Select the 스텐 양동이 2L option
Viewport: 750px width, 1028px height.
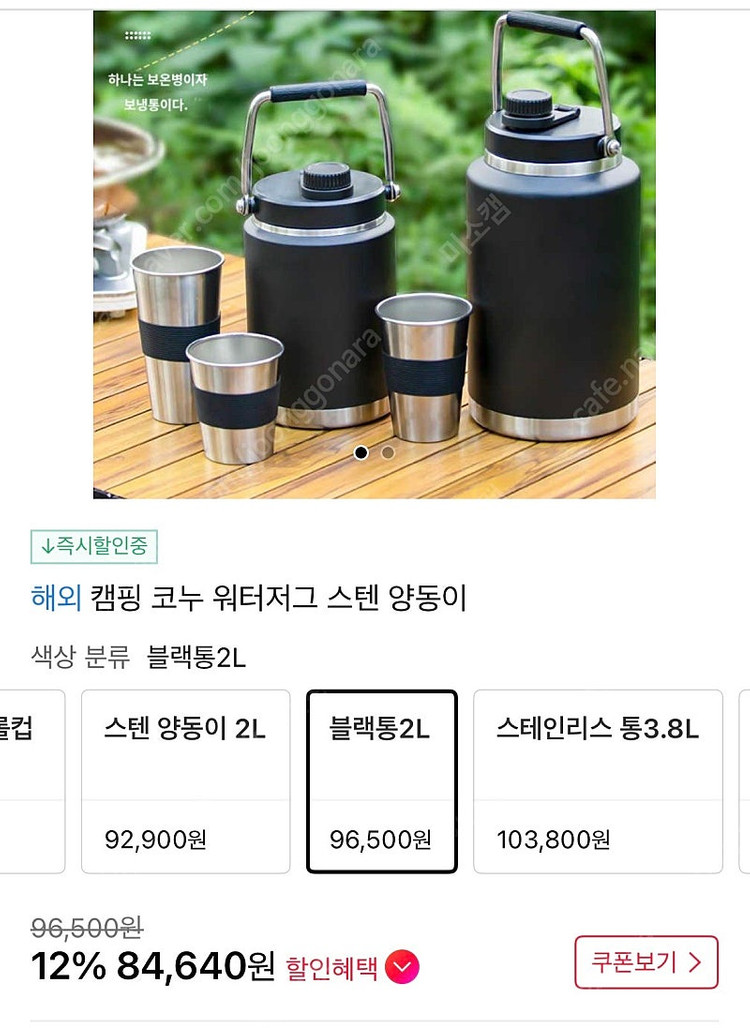(x=185, y=781)
